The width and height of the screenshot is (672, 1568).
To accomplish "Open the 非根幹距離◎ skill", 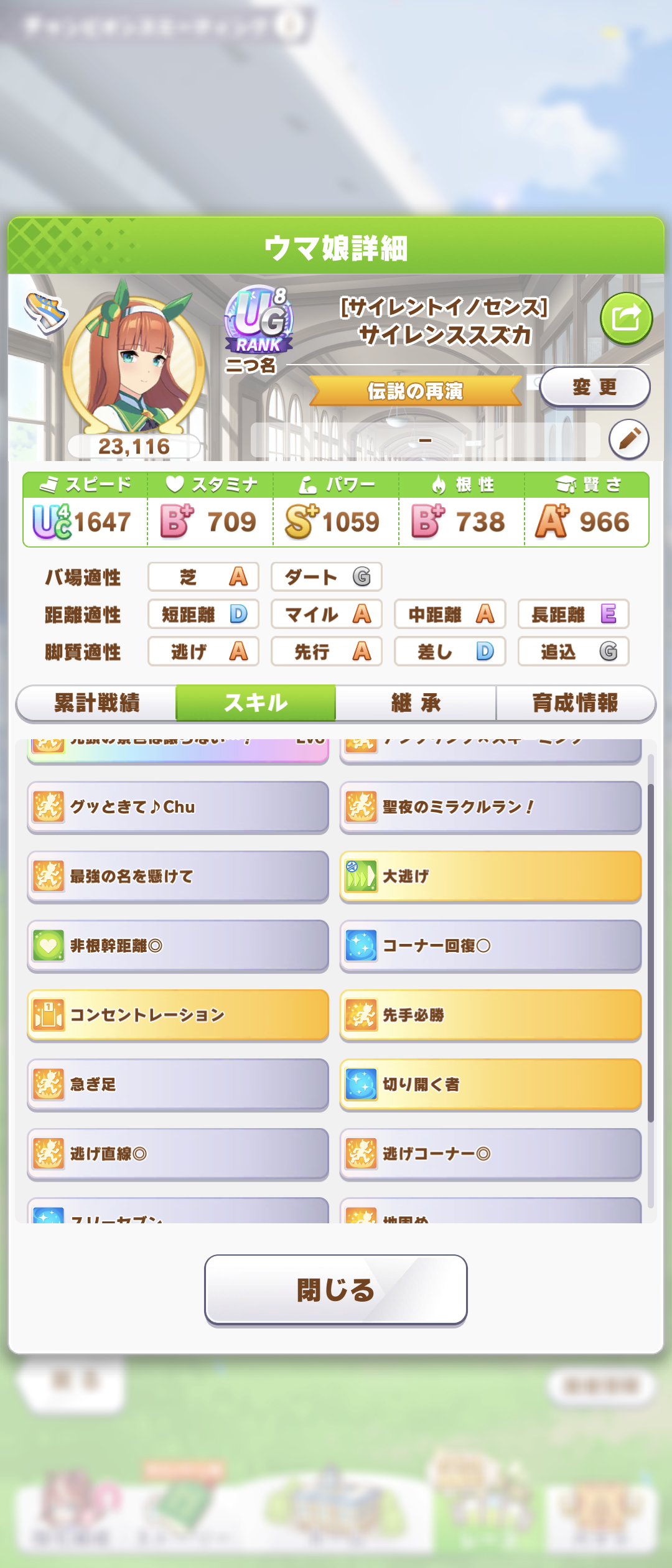I will (x=178, y=946).
